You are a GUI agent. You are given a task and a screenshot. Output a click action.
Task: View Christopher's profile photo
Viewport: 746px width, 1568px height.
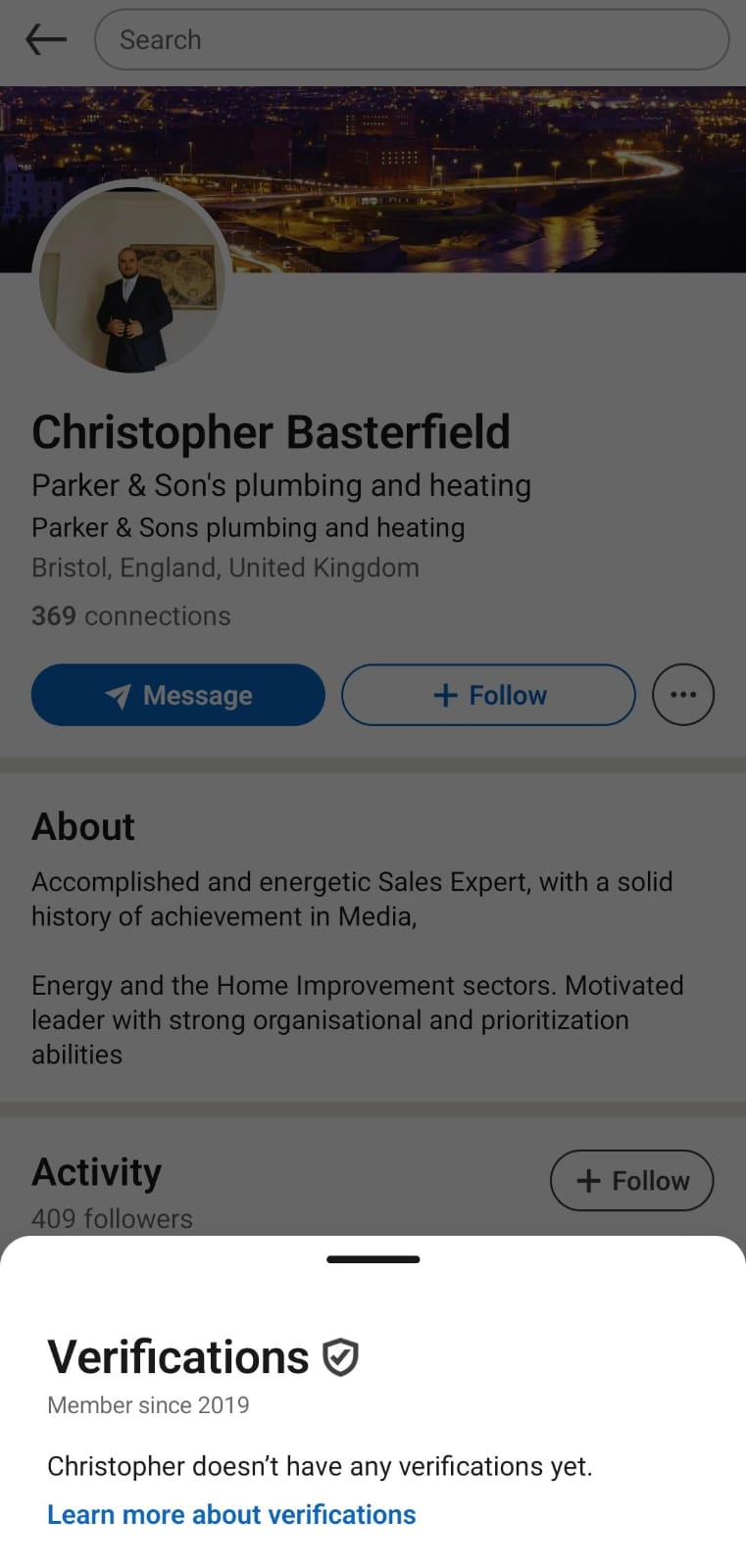[x=131, y=279]
